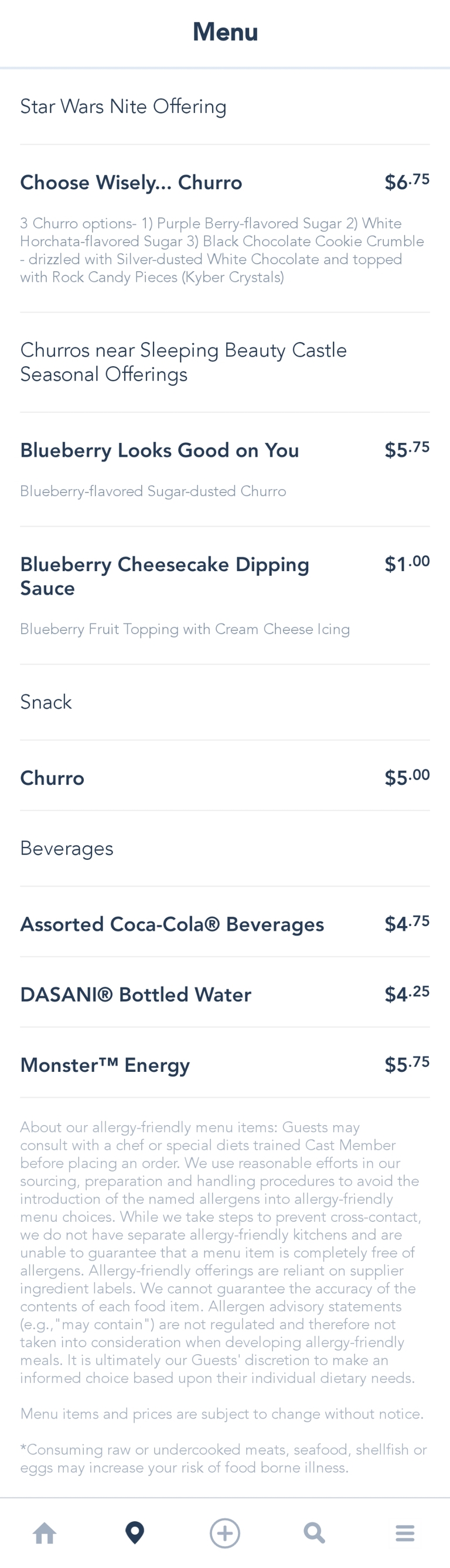450x1568 pixels.
Task: Open the hamburger menu tab
Action: (405, 1533)
